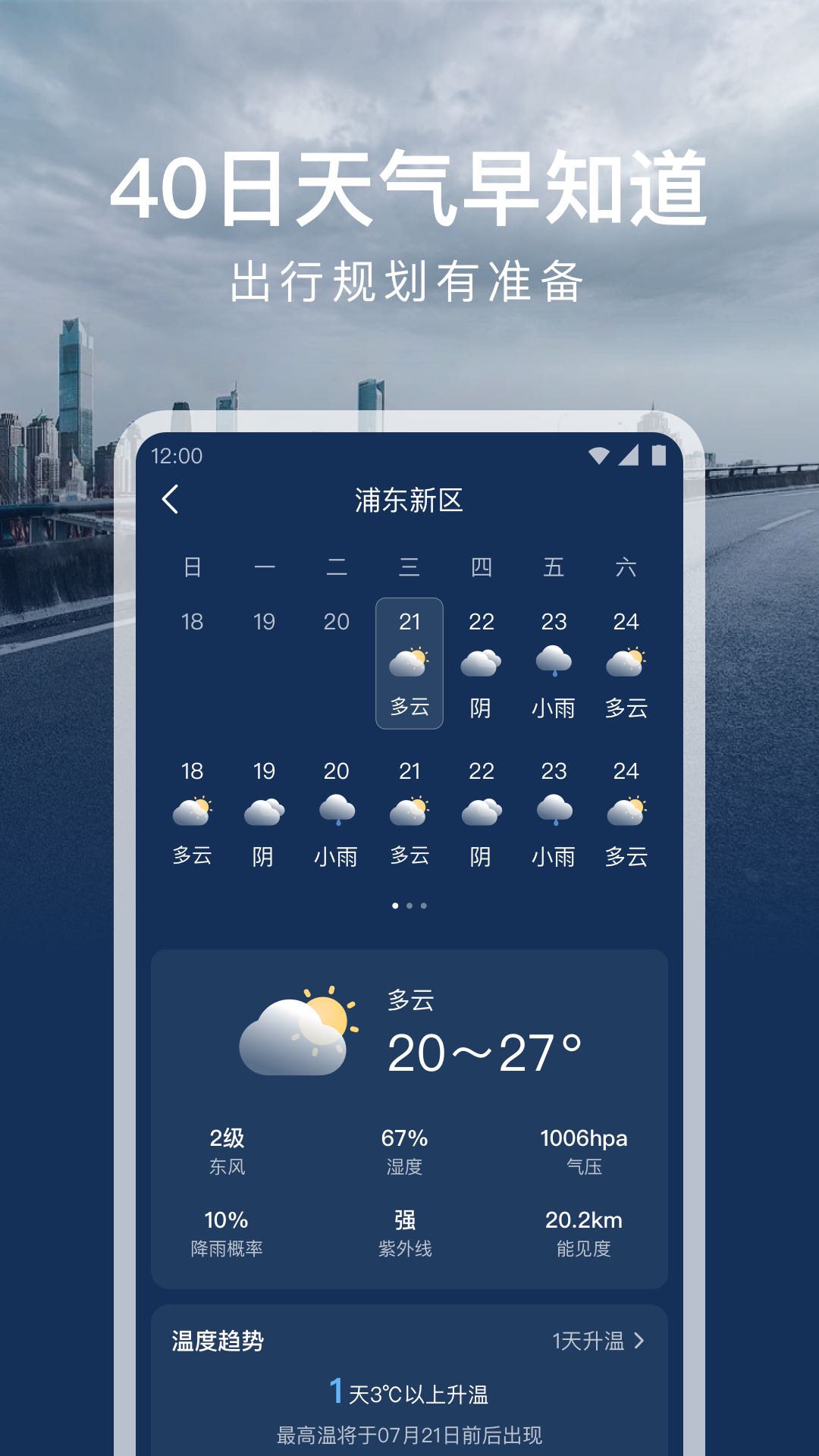Select the highlighted date 21 to toggle selection
The height and width of the screenshot is (1456, 819).
410,622
